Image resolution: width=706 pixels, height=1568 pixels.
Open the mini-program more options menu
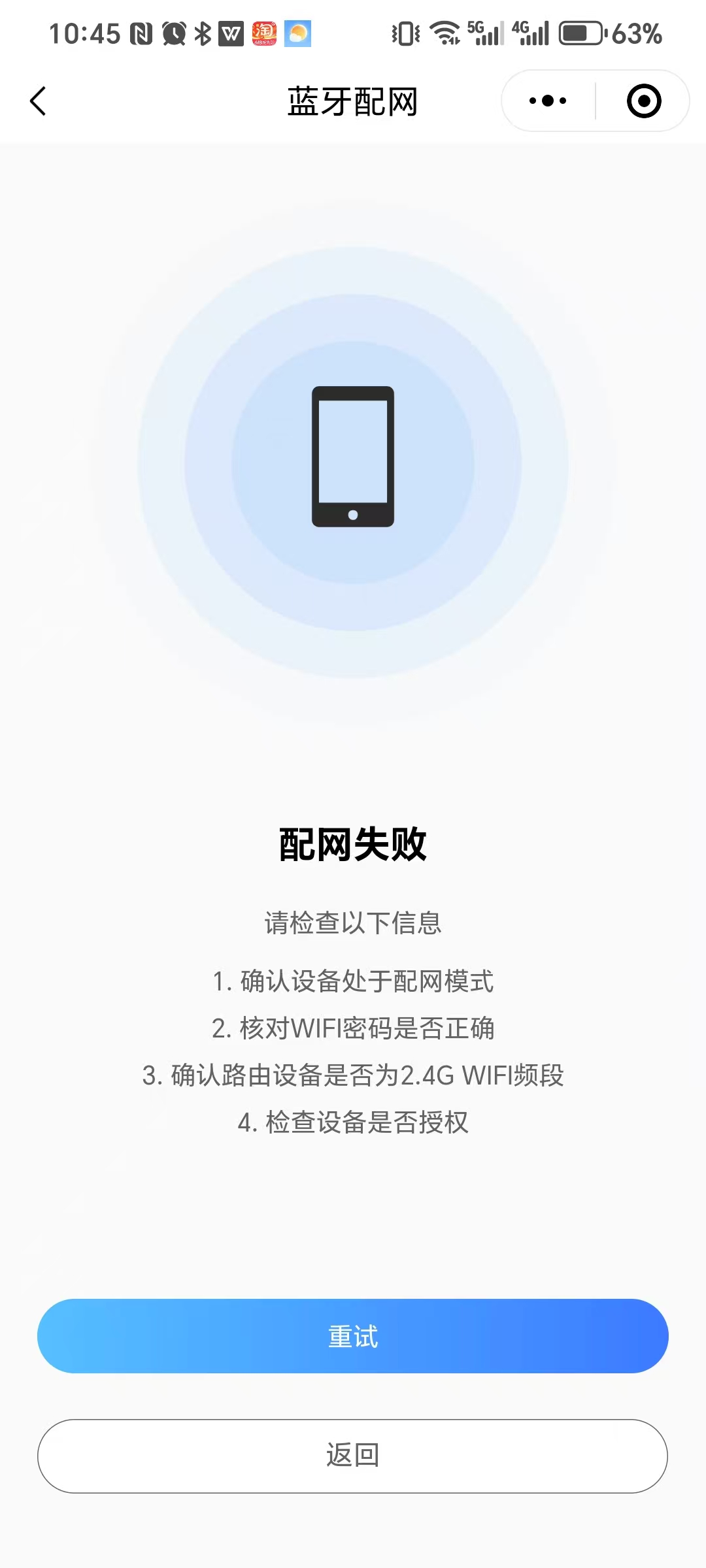546,101
